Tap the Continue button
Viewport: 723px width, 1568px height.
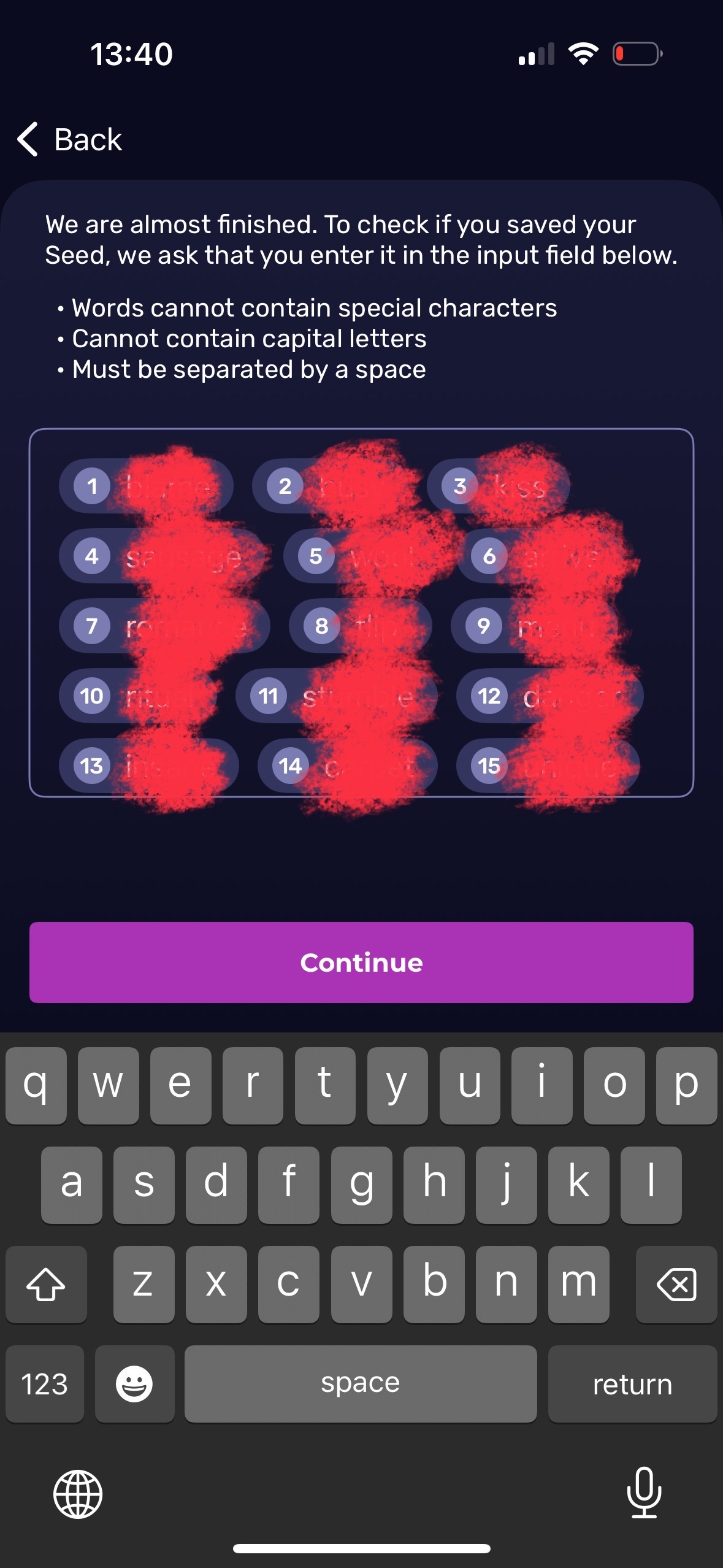tap(361, 962)
